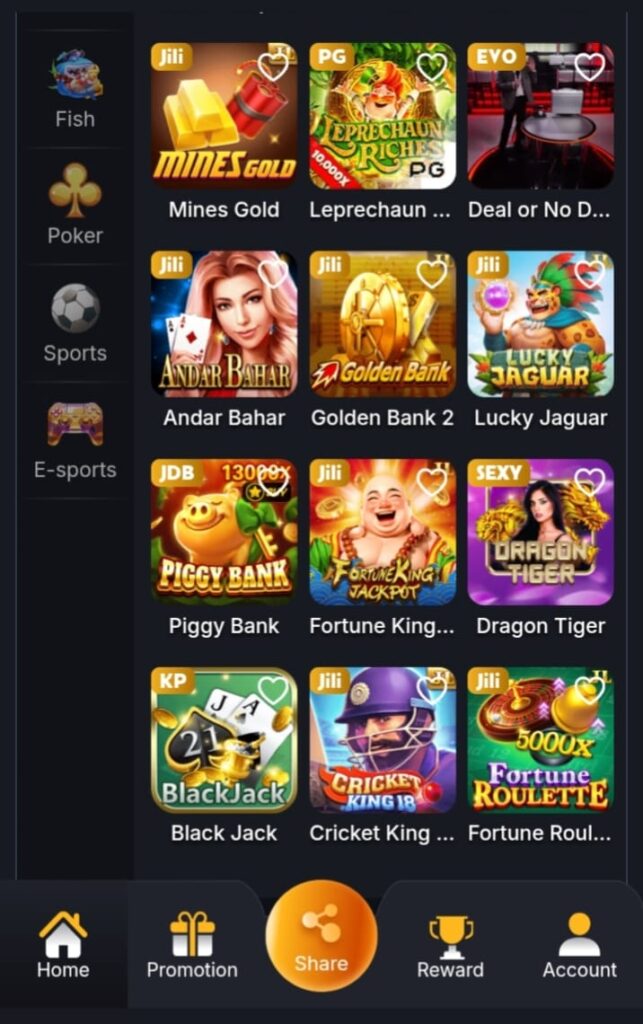Open Fortune King Jackpot game
Image resolution: width=643 pixels, height=1024 pixels.
coord(382,533)
